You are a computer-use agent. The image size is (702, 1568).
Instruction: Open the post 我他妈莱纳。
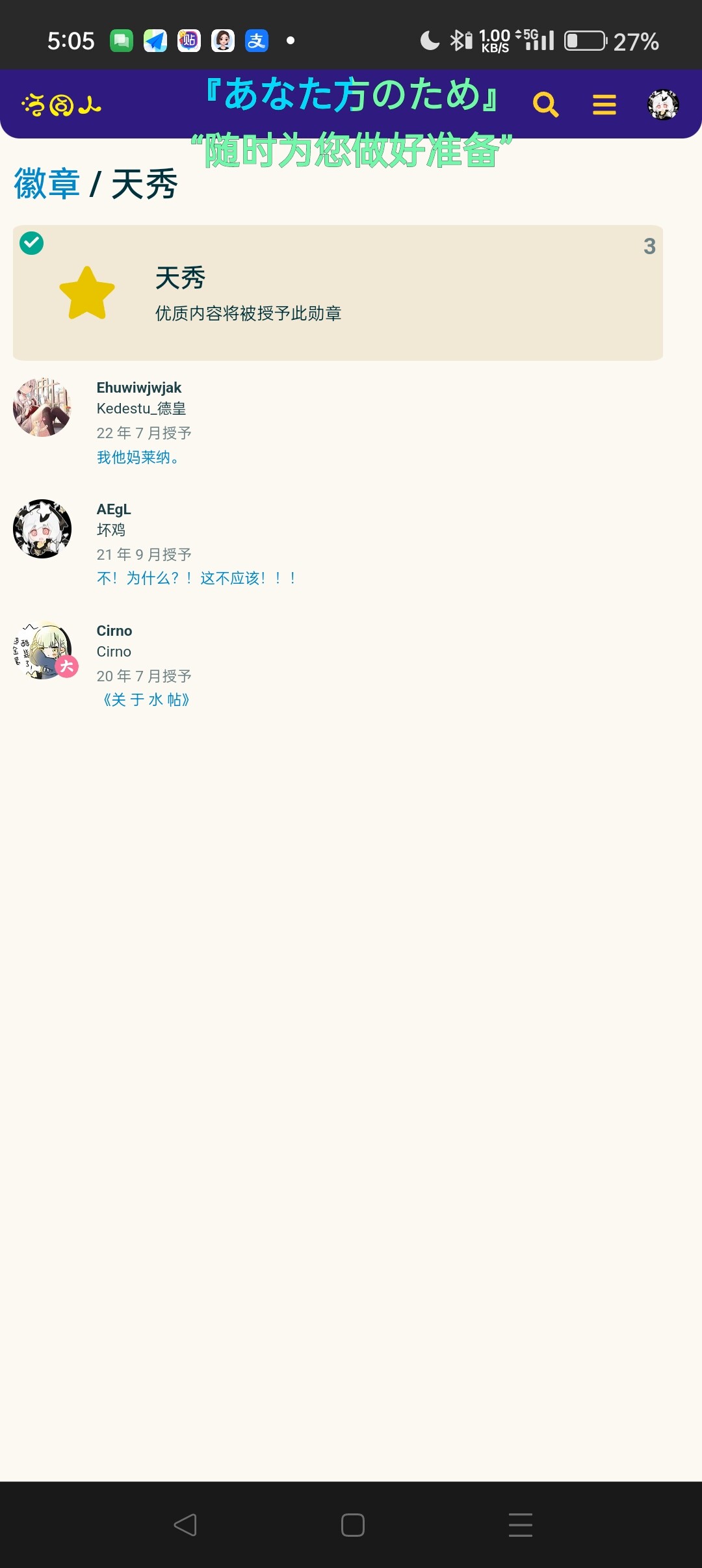(x=138, y=457)
